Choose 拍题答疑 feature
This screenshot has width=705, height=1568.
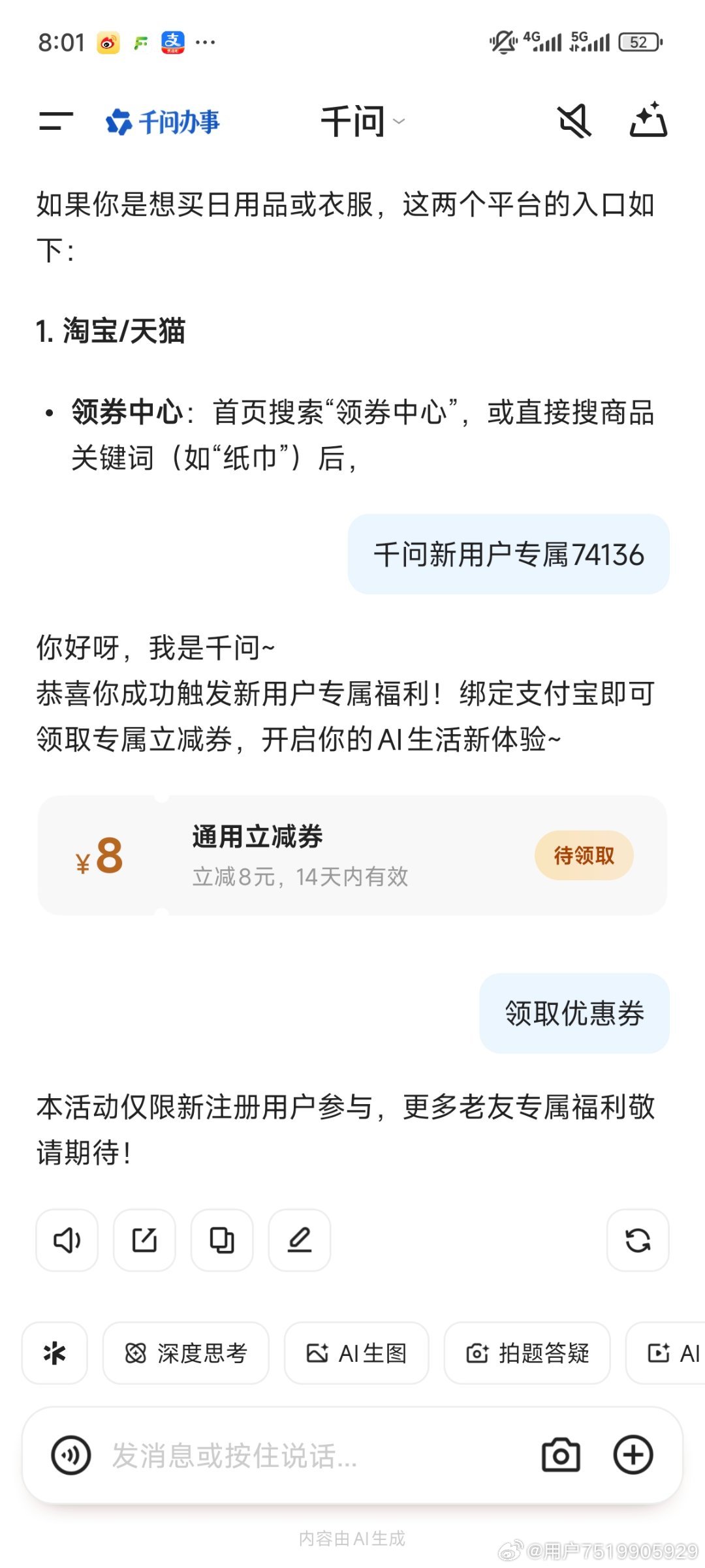(527, 1353)
